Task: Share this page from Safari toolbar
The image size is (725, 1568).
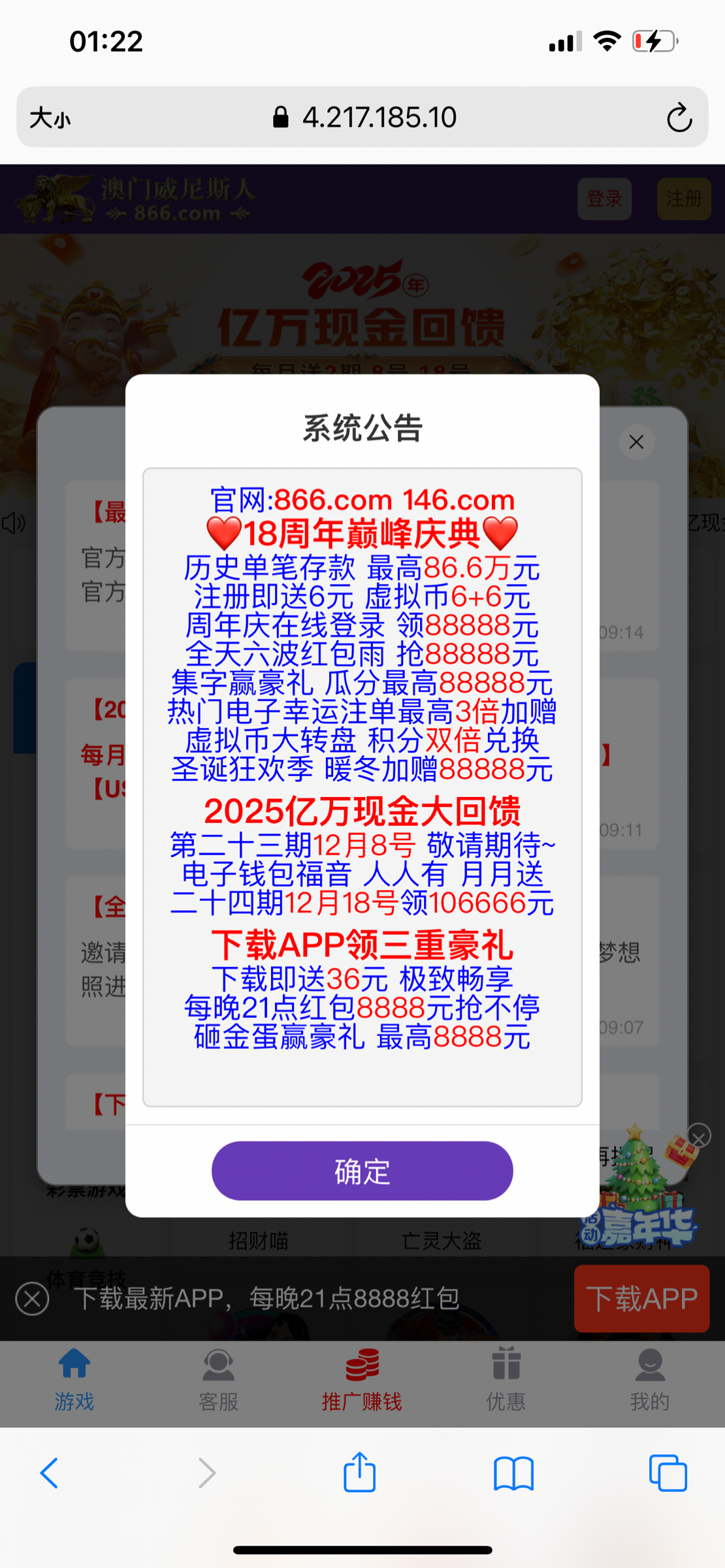Action: (x=360, y=1473)
